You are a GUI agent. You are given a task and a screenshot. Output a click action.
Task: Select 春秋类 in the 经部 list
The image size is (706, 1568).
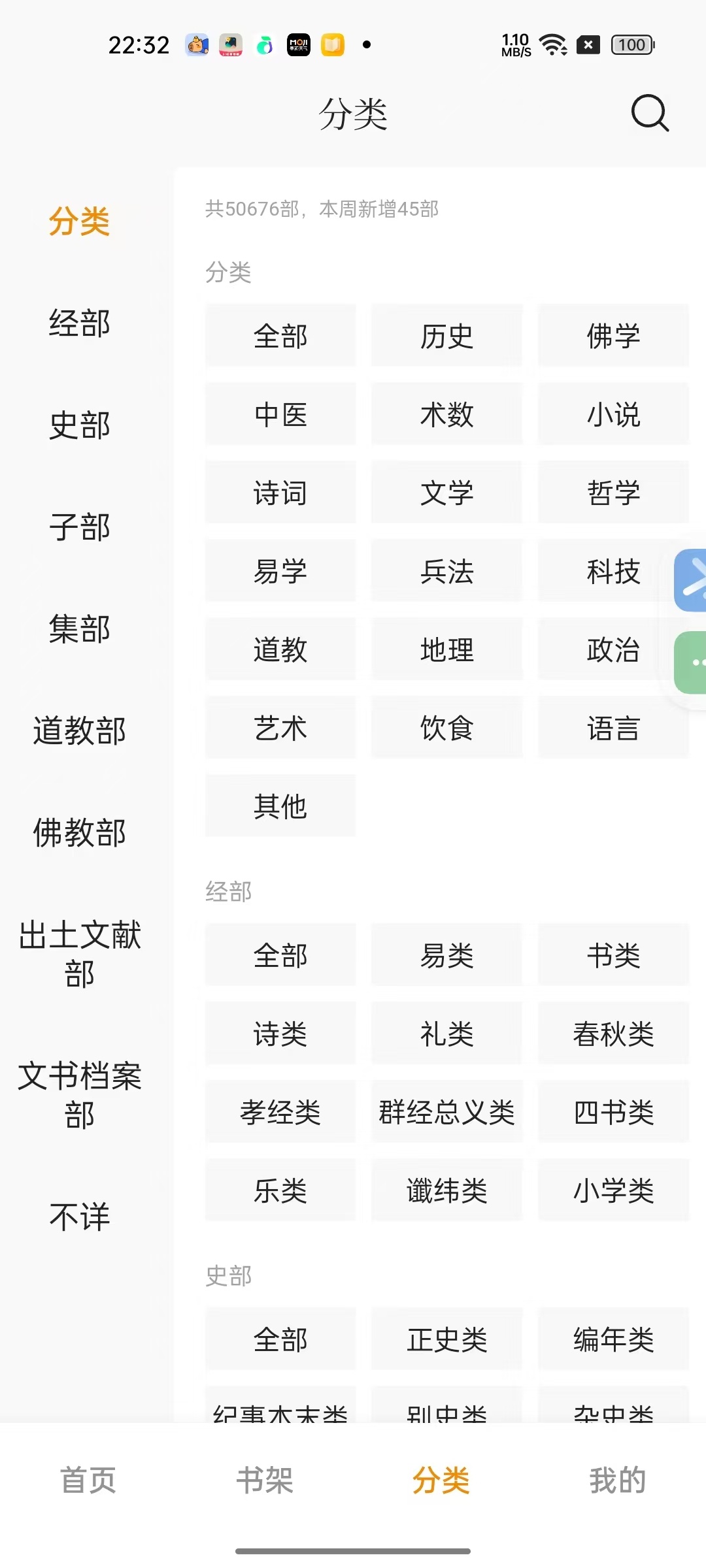[x=613, y=1033]
